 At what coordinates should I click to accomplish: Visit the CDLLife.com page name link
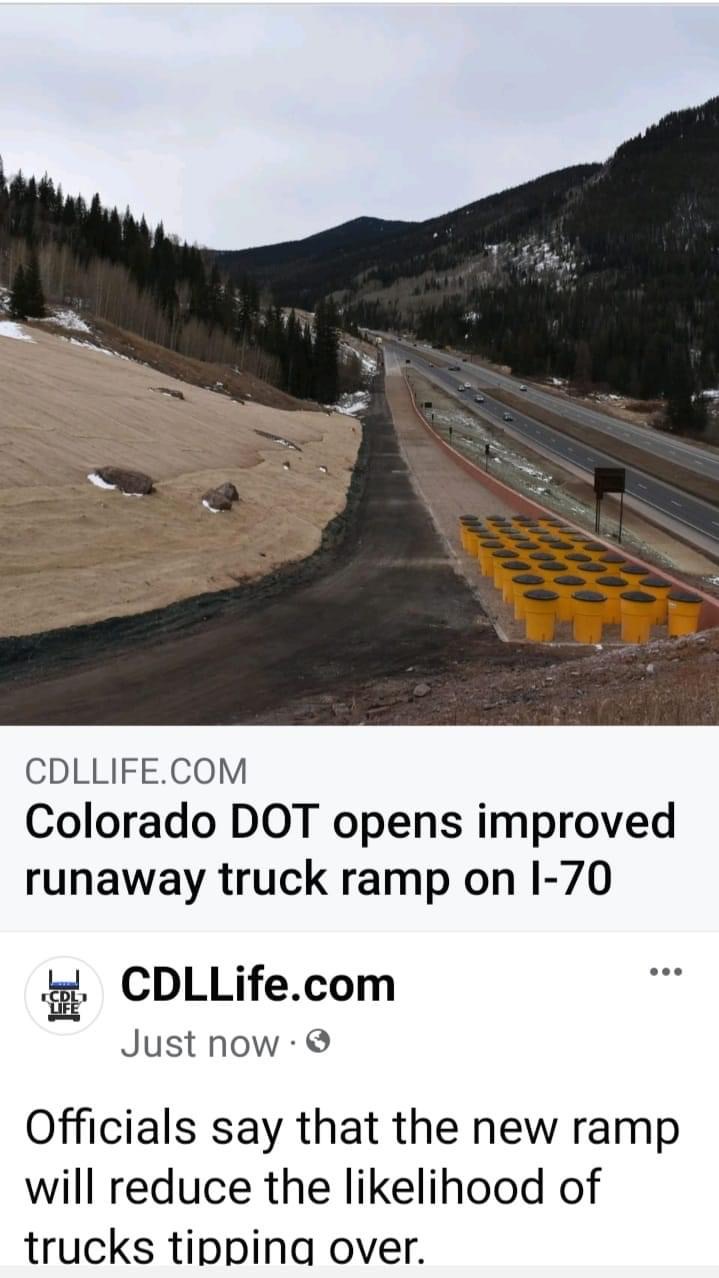point(258,986)
